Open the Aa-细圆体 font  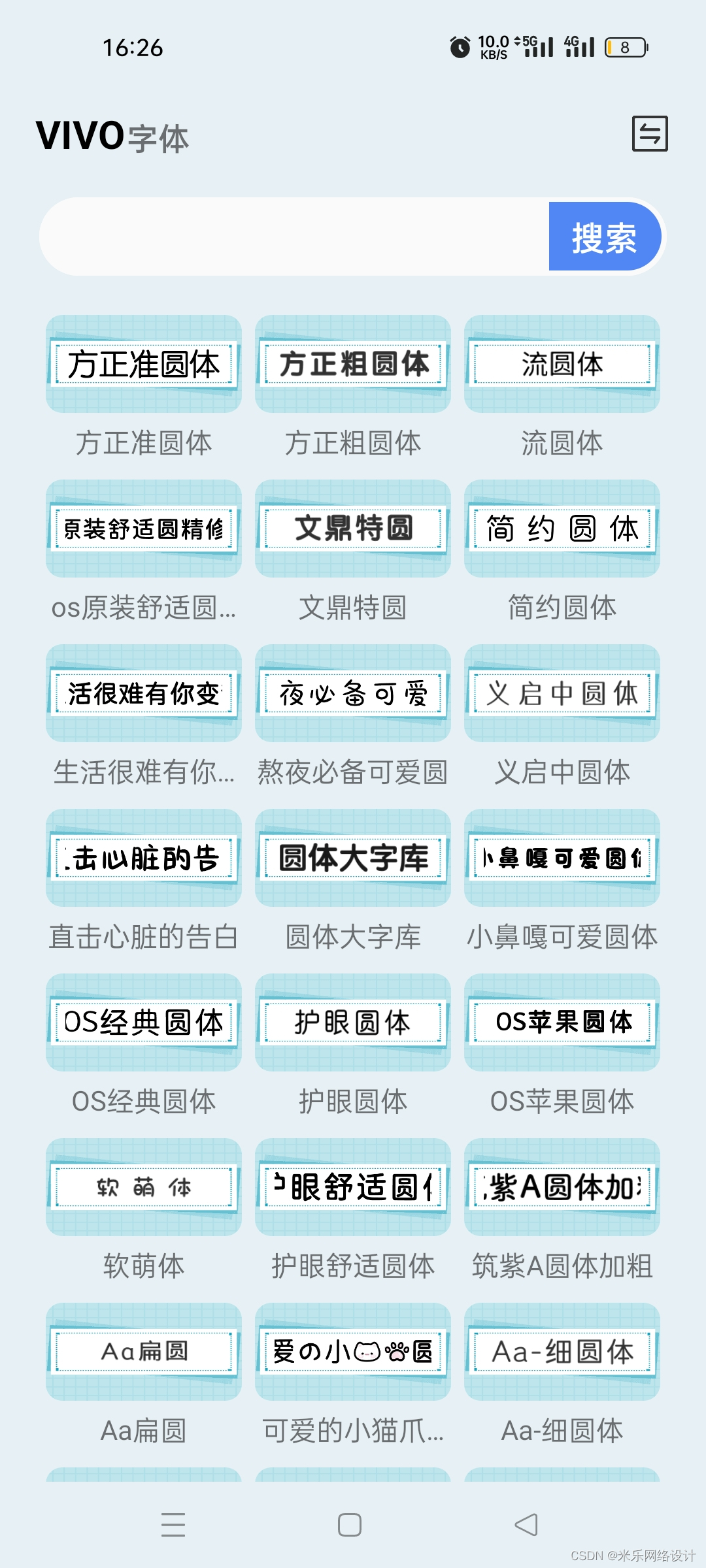[562, 1352]
